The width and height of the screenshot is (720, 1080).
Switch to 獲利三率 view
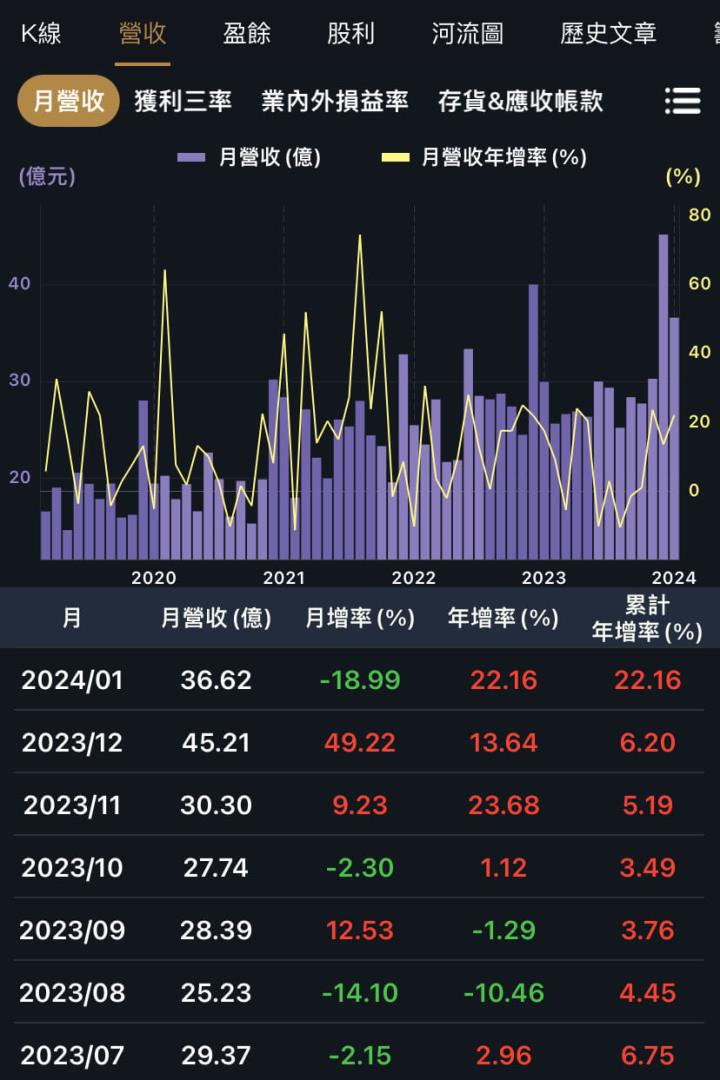click(x=186, y=101)
